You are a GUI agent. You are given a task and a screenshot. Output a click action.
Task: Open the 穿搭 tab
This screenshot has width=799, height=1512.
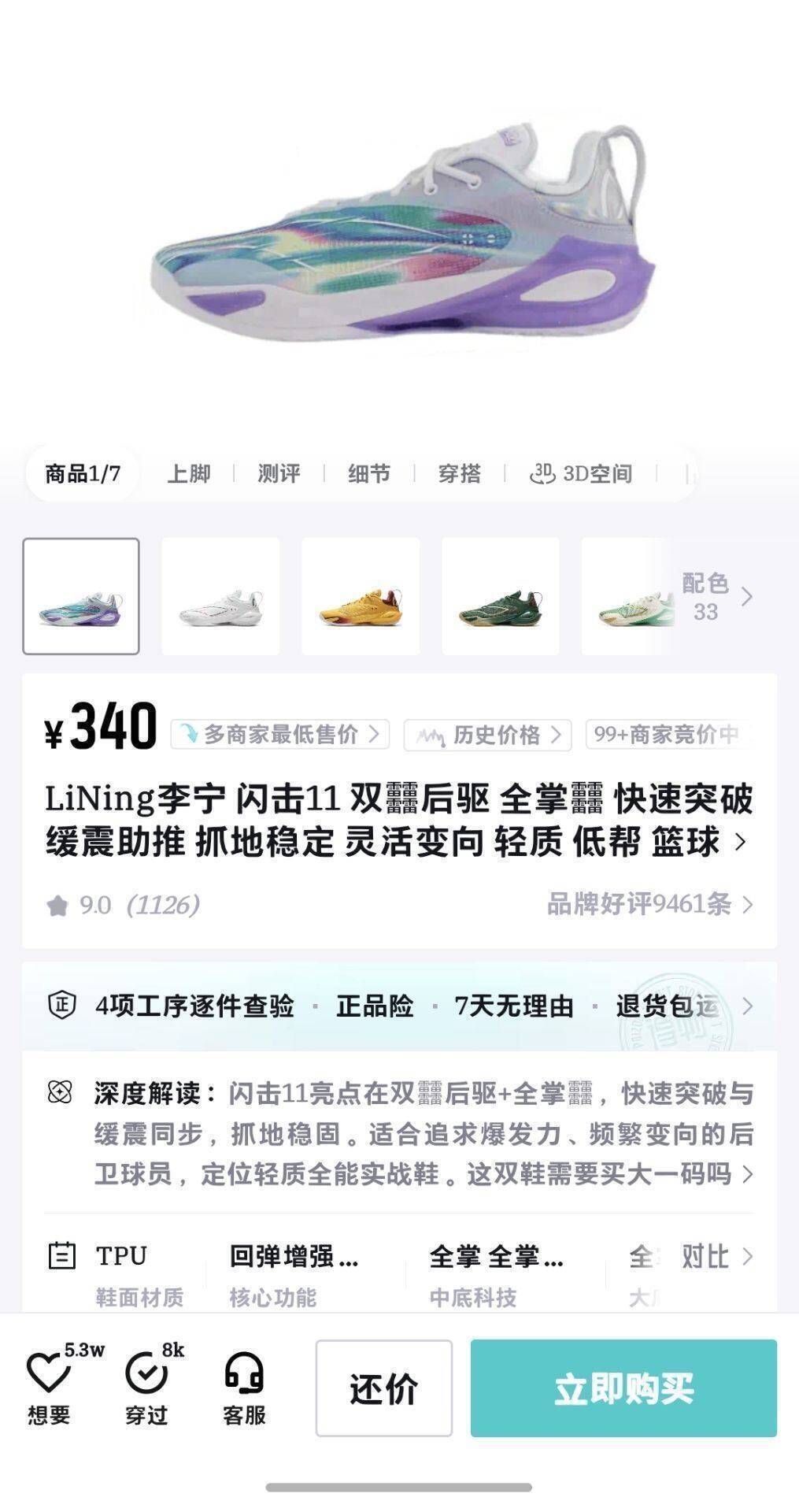(x=460, y=473)
